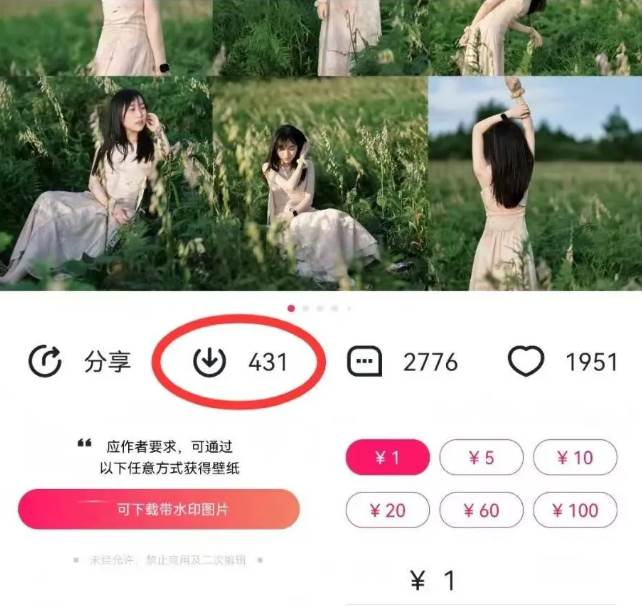This screenshot has width=642, height=606.
Task: Choose the ¥60 tip option
Action: pos(481,510)
